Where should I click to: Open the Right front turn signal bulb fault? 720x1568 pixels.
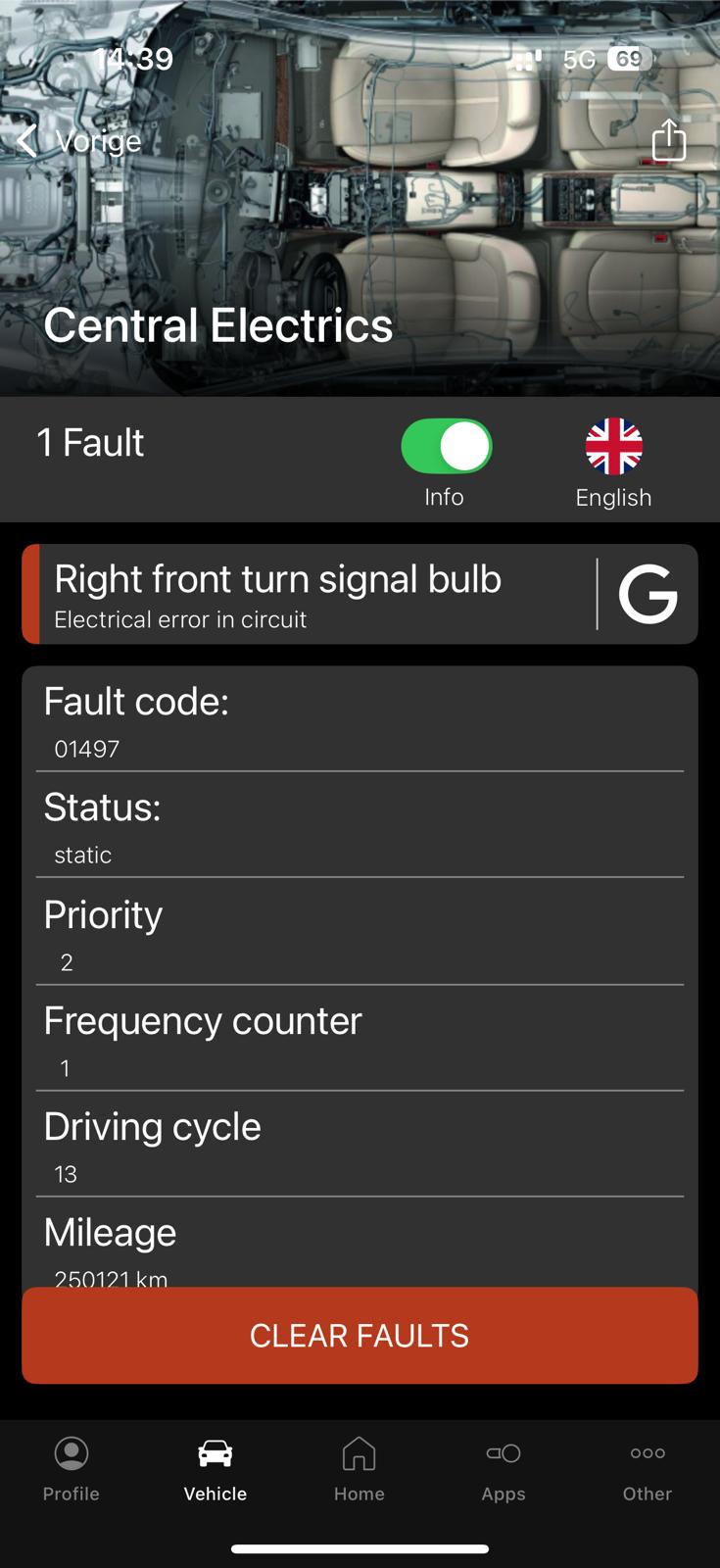(304, 594)
